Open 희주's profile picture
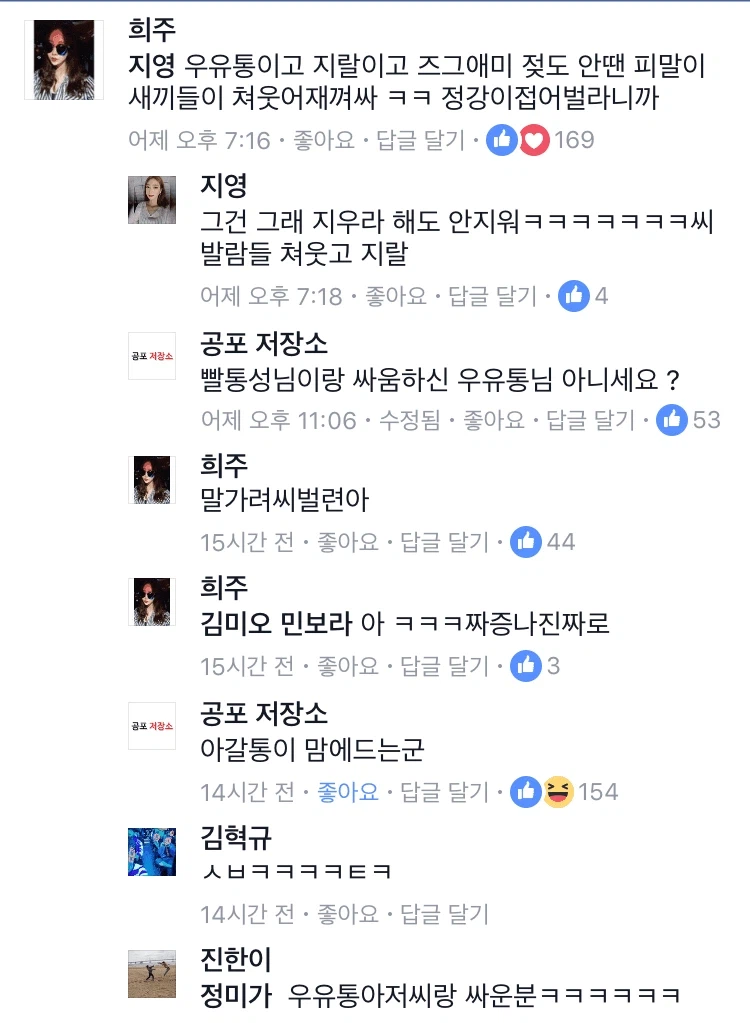 pos(64,59)
